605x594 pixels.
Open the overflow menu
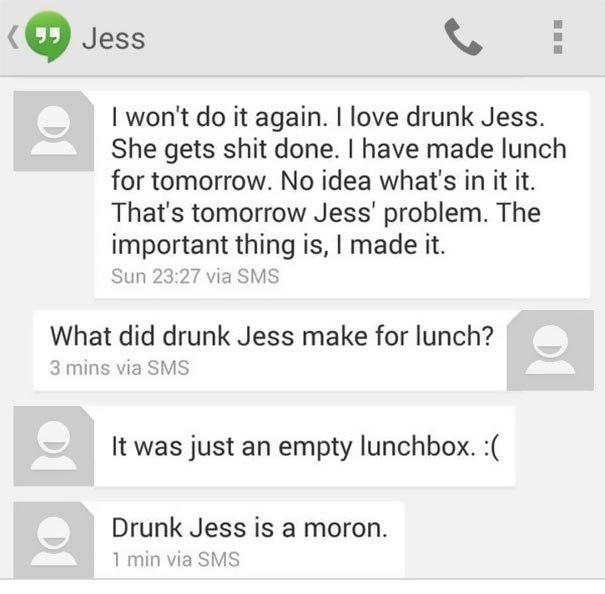tap(558, 37)
